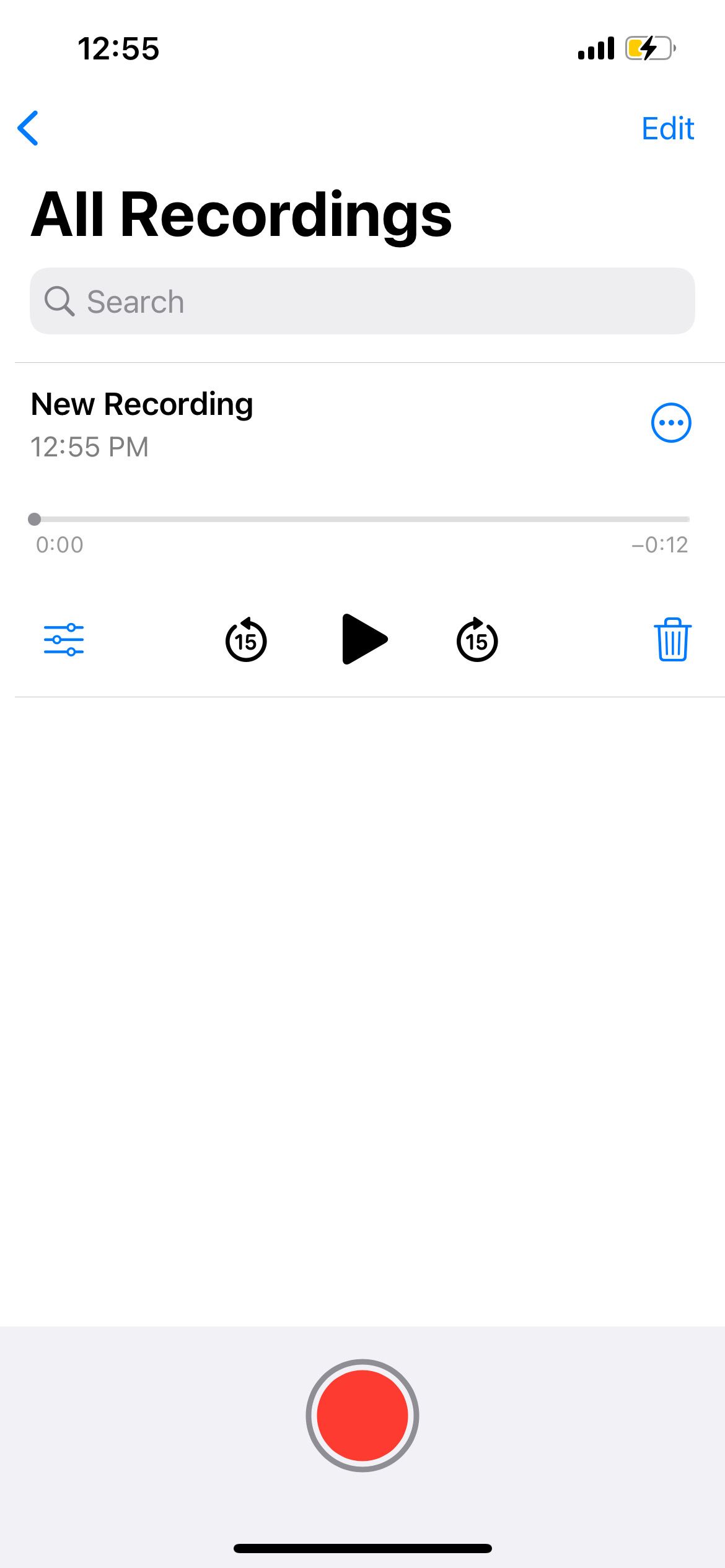The image size is (725, 1568).
Task: Open more options for New Recording
Action: point(671,422)
